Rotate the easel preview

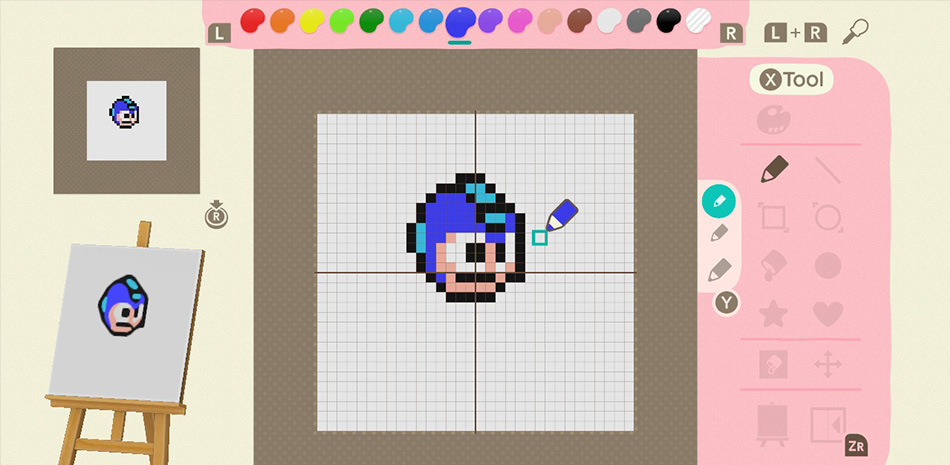217,215
